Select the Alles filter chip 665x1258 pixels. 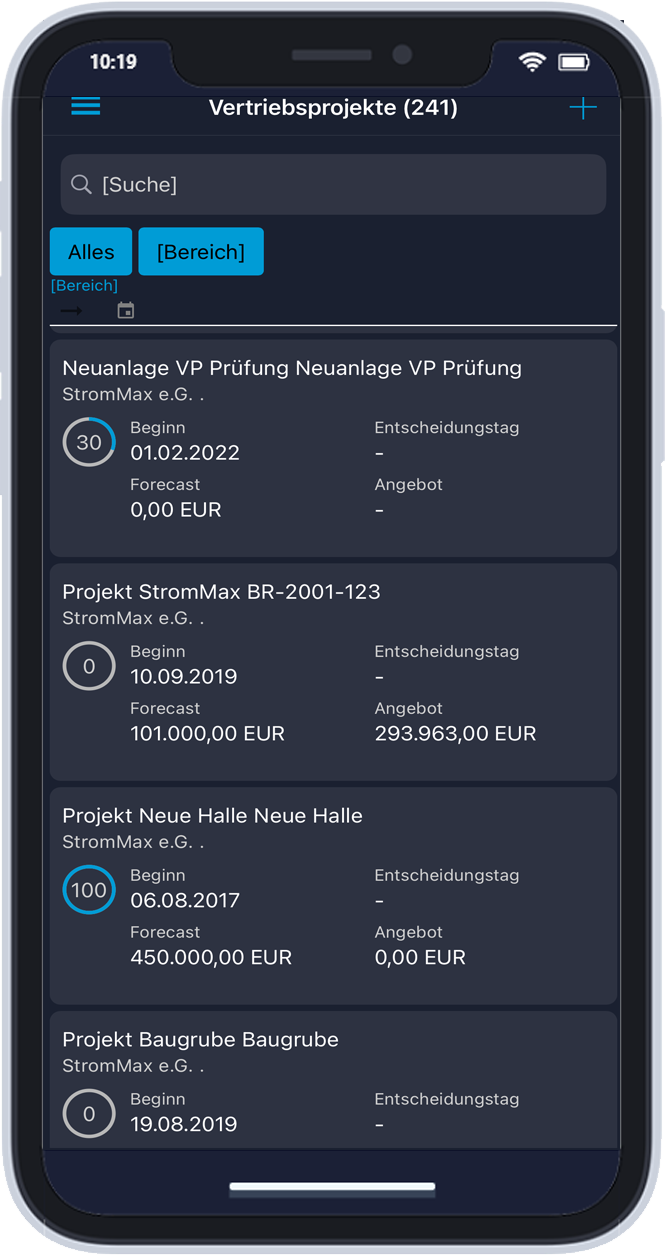[91, 252]
